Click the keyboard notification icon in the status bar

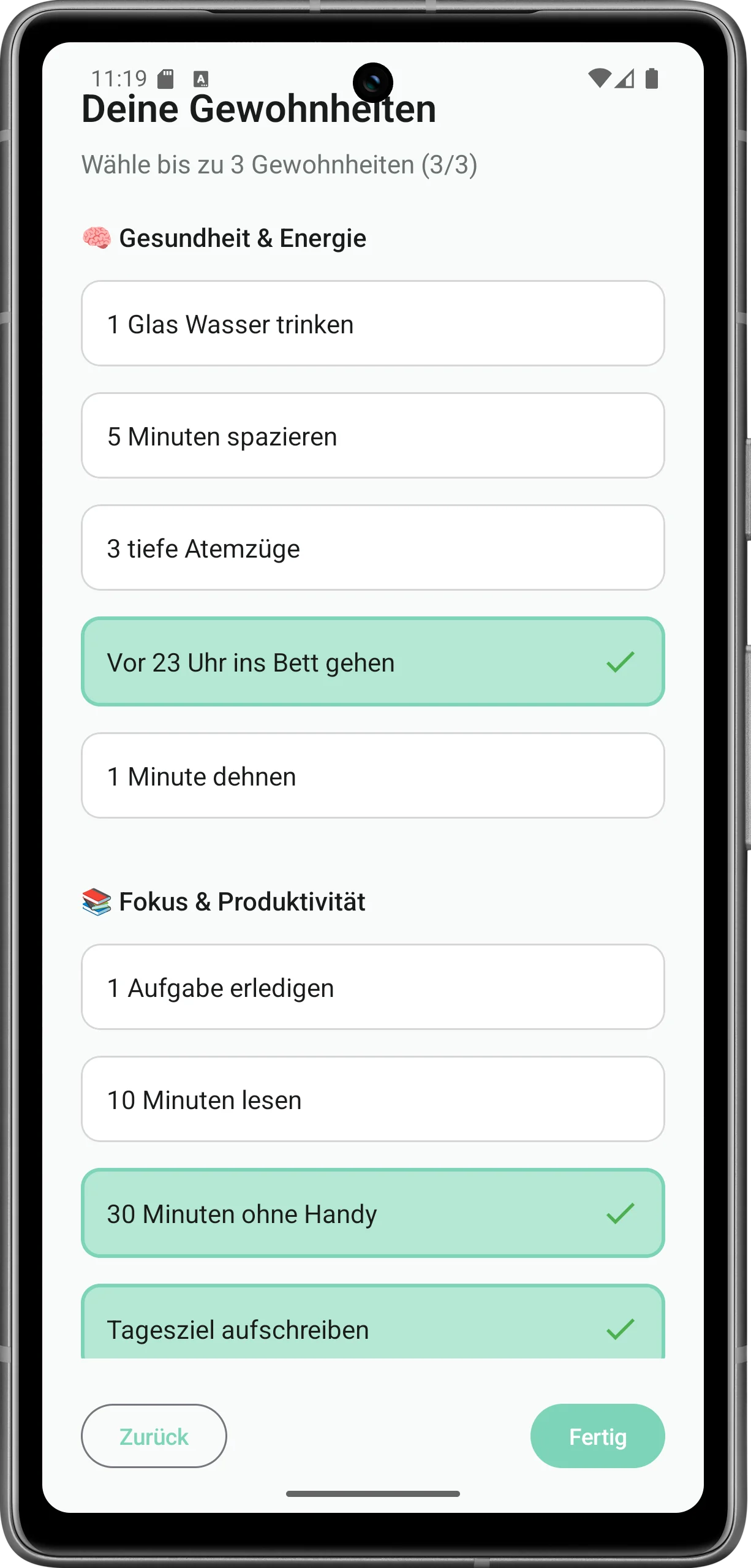pos(201,78)
